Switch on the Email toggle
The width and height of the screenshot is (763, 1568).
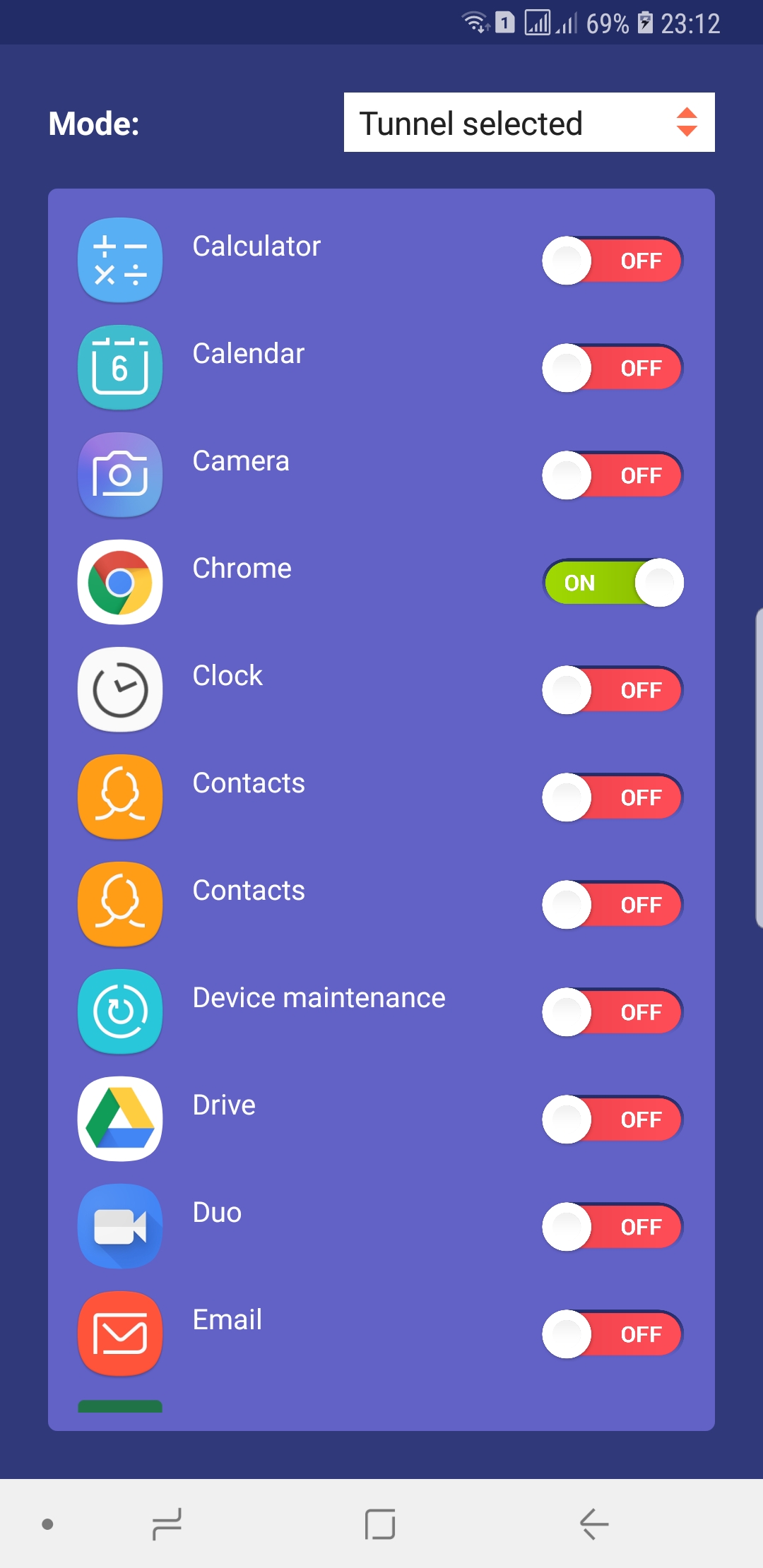(613, 1334)
